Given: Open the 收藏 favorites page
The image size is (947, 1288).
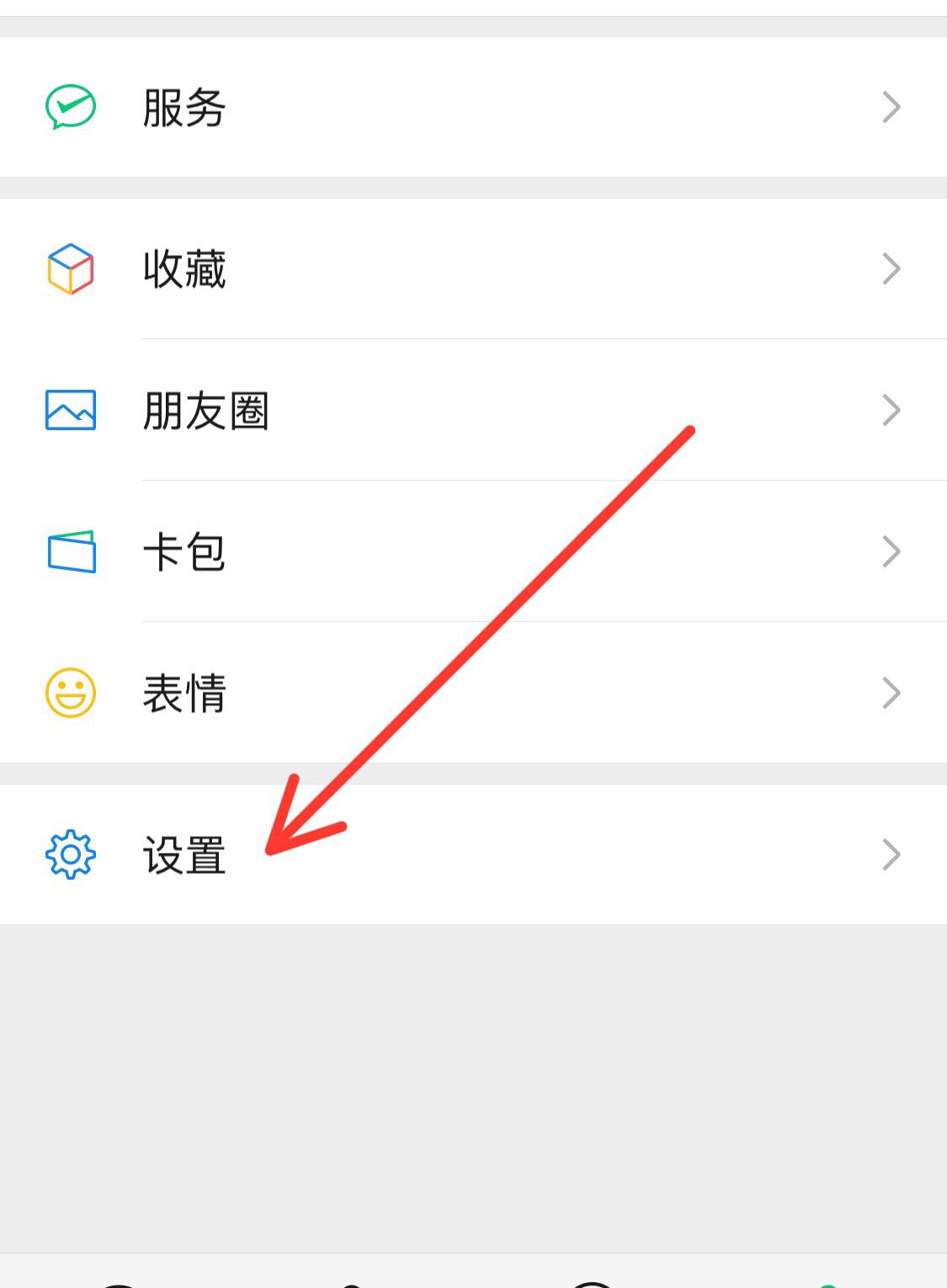Looking at the screenshot, I should (184, 269).
